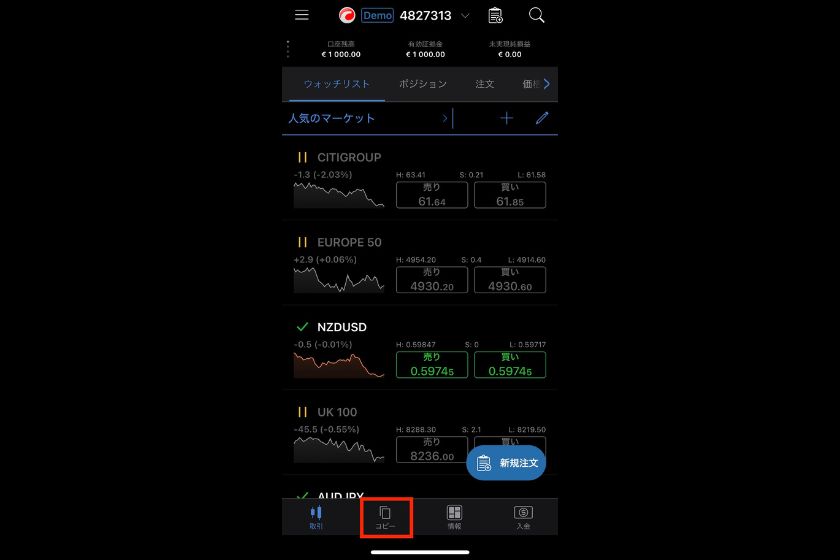This screenshot has width=840, height=560.
Task: Buy NZDUSD at 0.59745
Action: click(509, 364)
